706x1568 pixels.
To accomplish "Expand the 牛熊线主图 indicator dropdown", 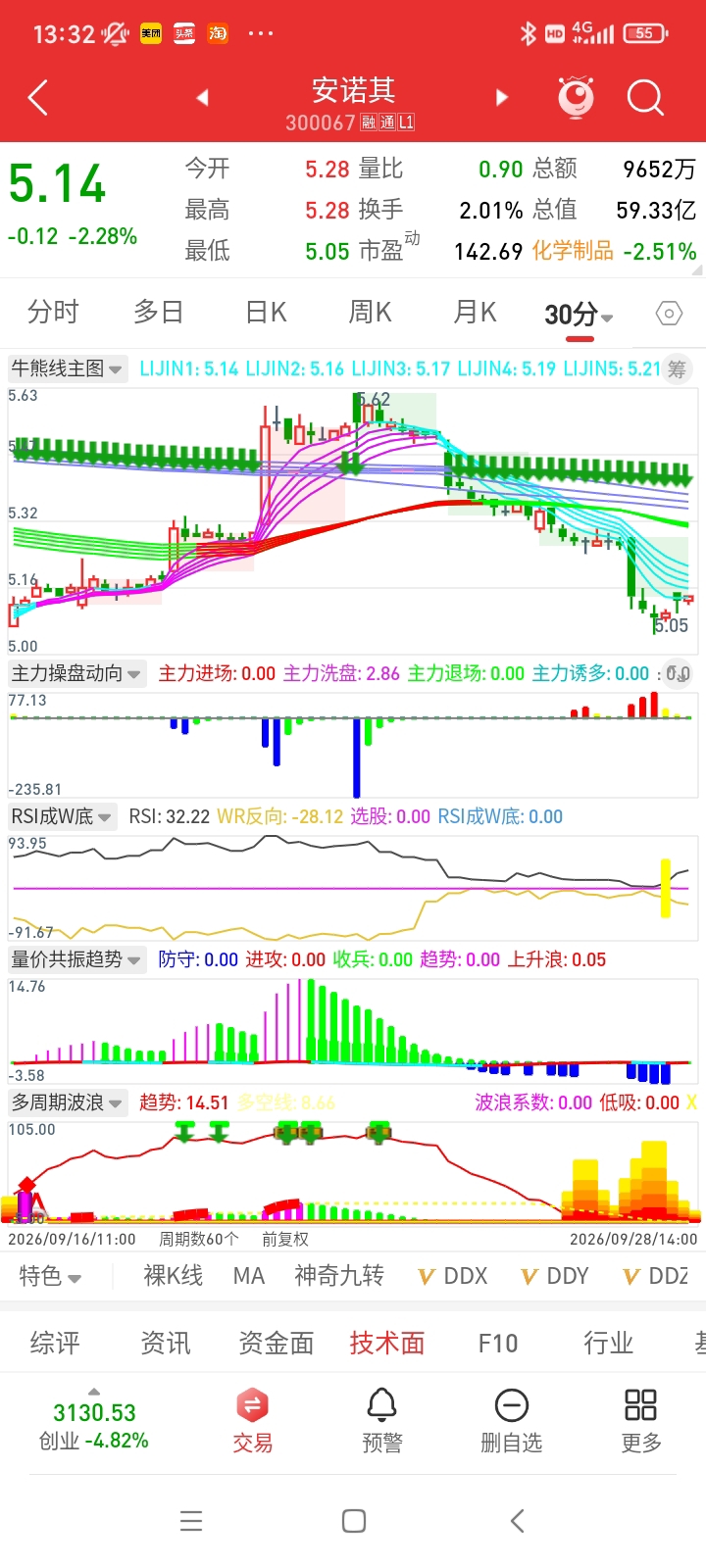I will click(x=67, y=368).
